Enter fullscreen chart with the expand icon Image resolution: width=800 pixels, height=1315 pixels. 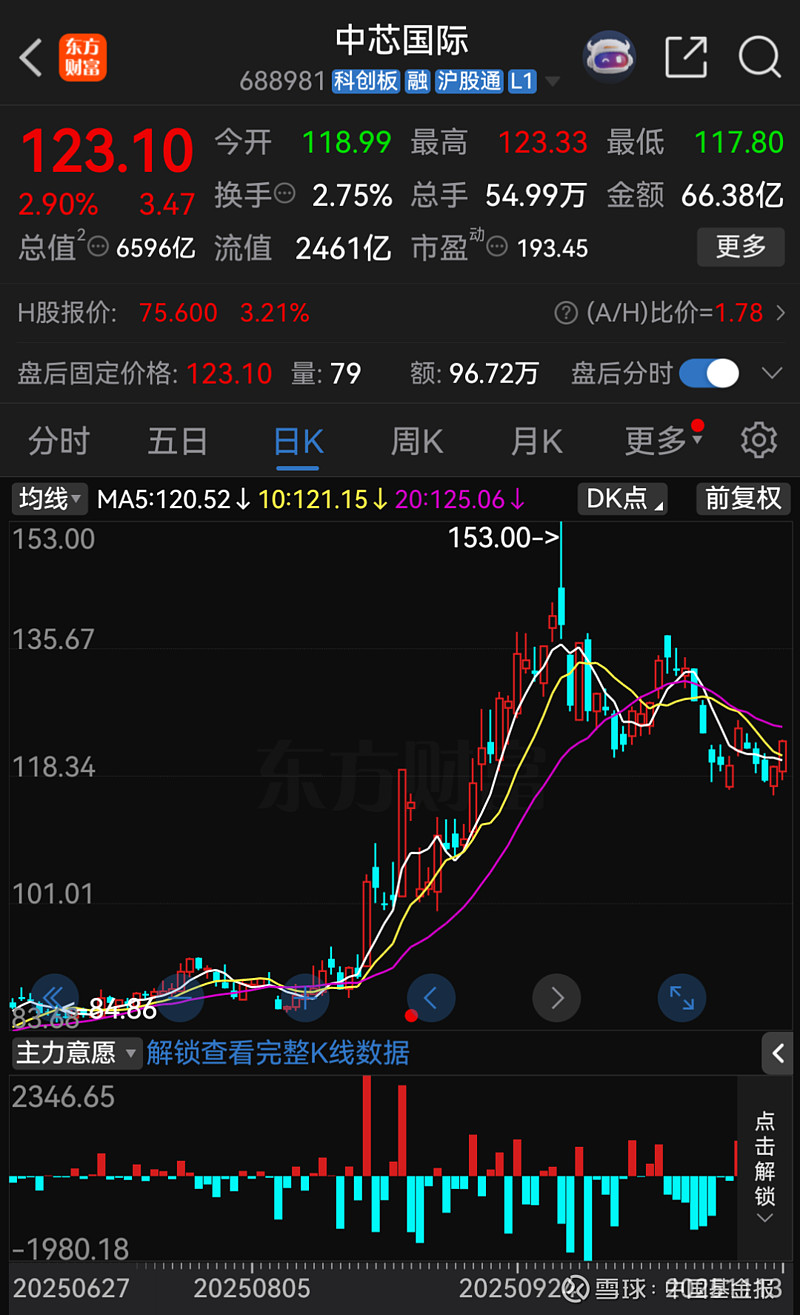[x=681, y=998]
